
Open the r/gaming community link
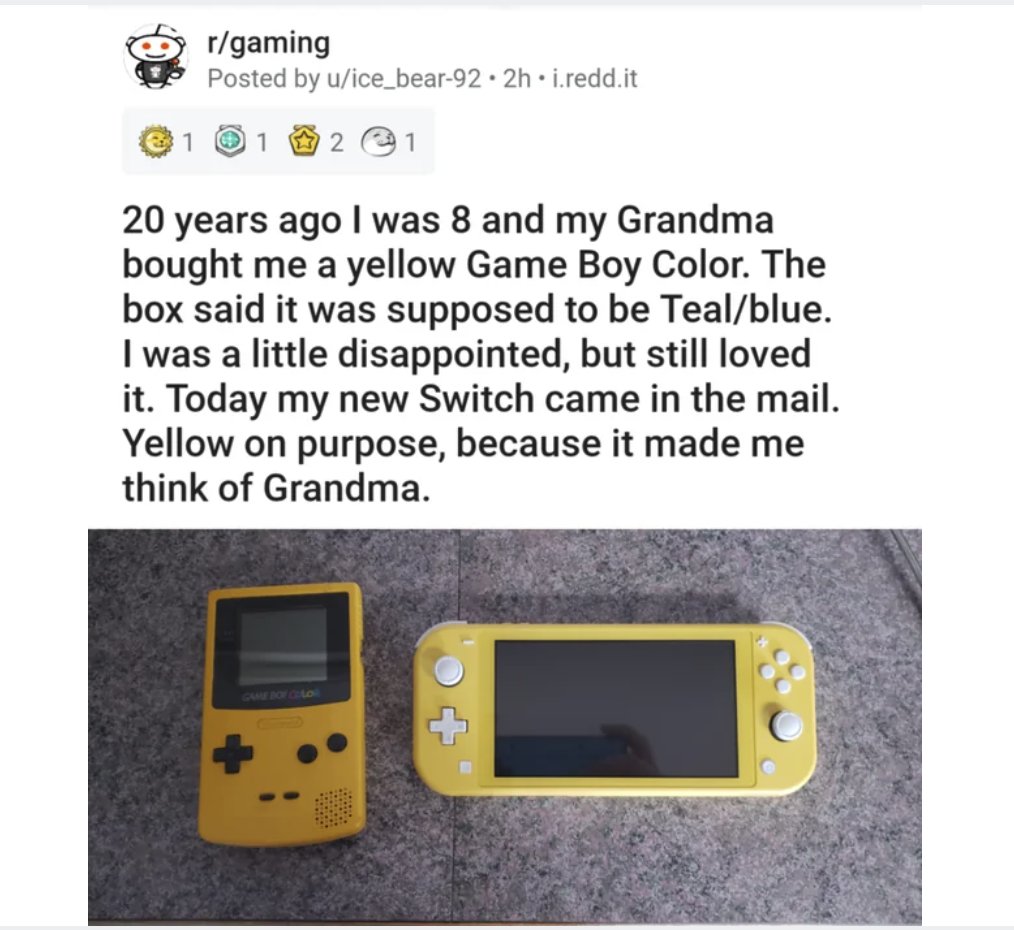266,43
